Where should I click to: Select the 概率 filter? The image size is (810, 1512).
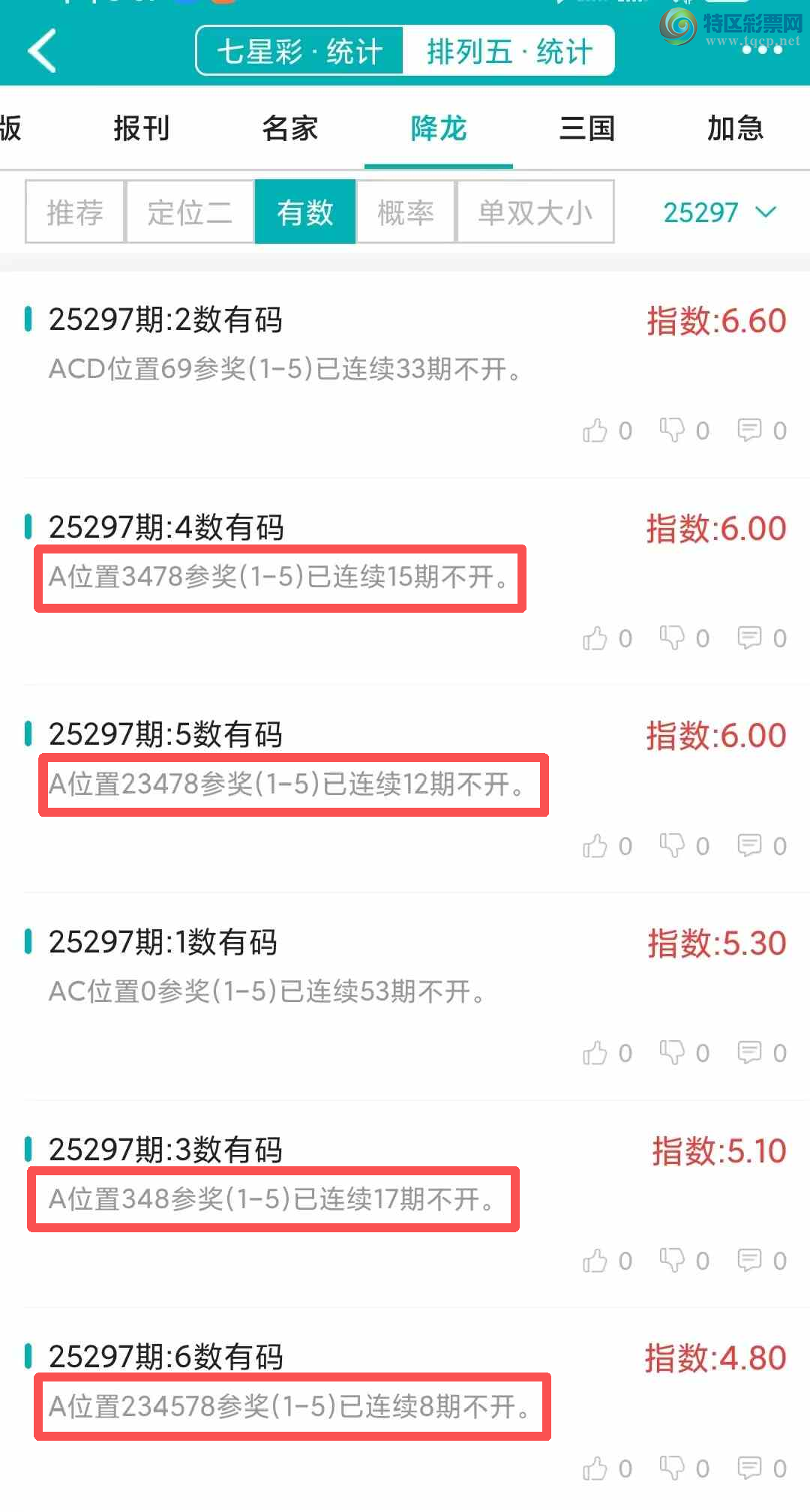coord(406,212)
